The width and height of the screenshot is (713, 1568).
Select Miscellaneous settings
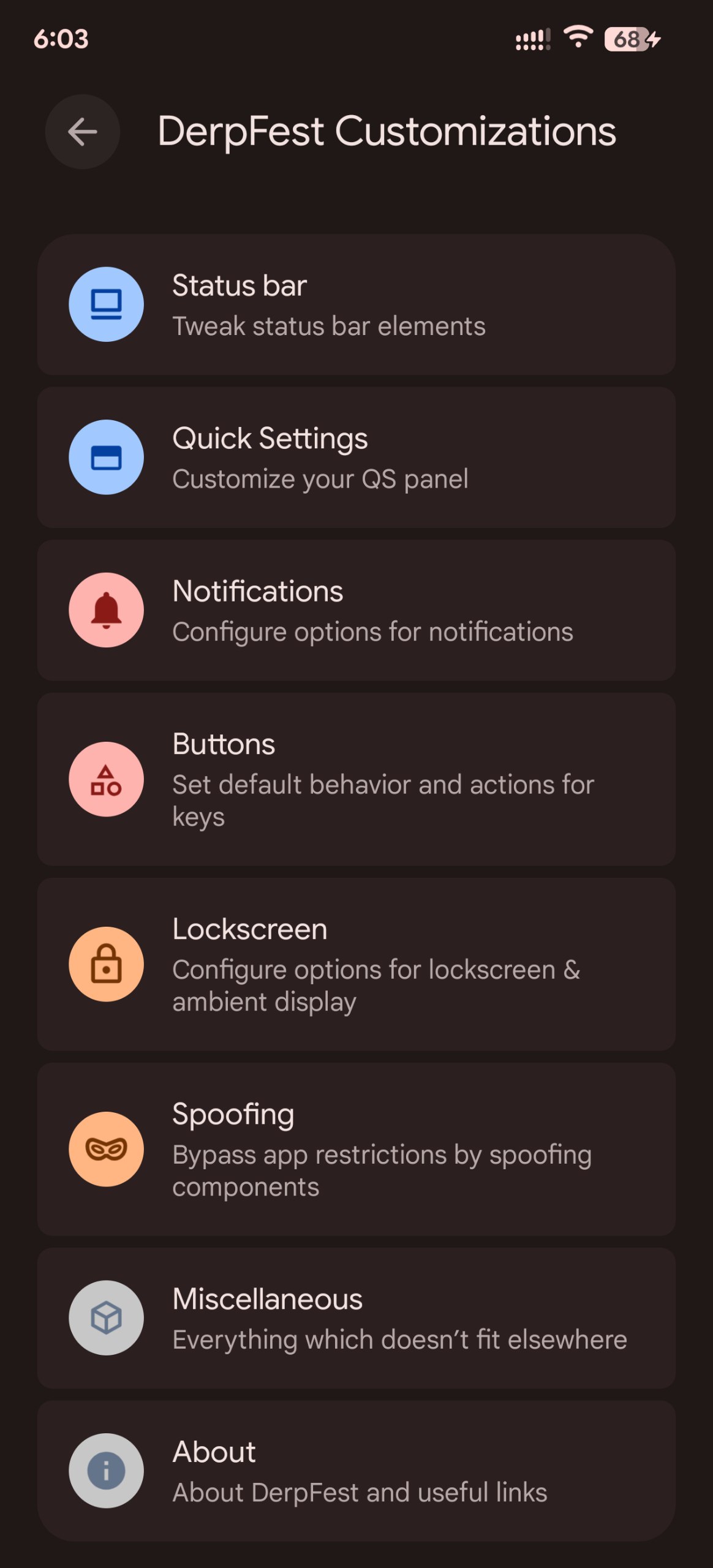(x=356, y=1318)
